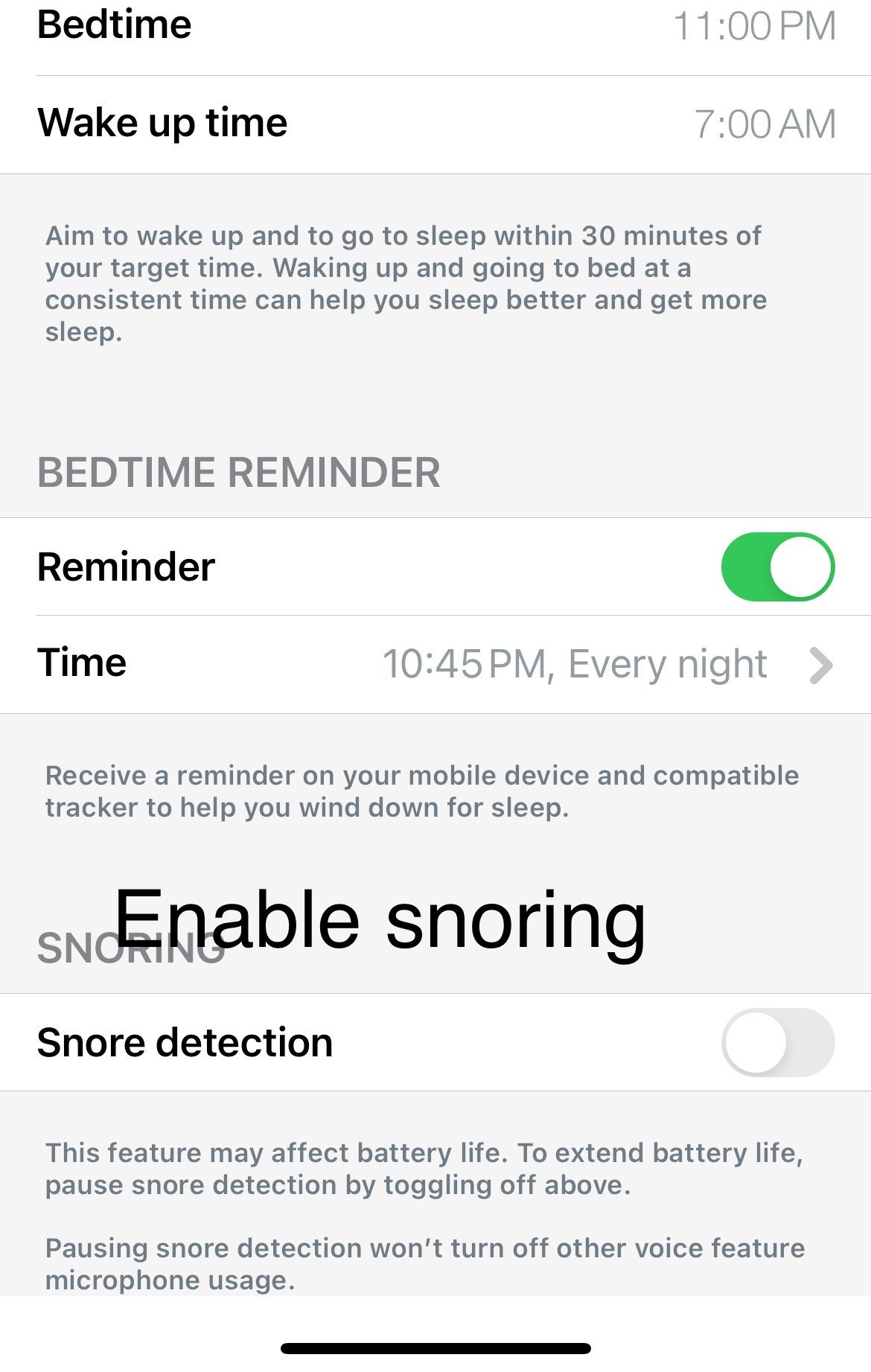Open reminder Time 10:45 PM settings
Screen dimensions: 871x1372
pyautogui.click(x=435, y=664)
